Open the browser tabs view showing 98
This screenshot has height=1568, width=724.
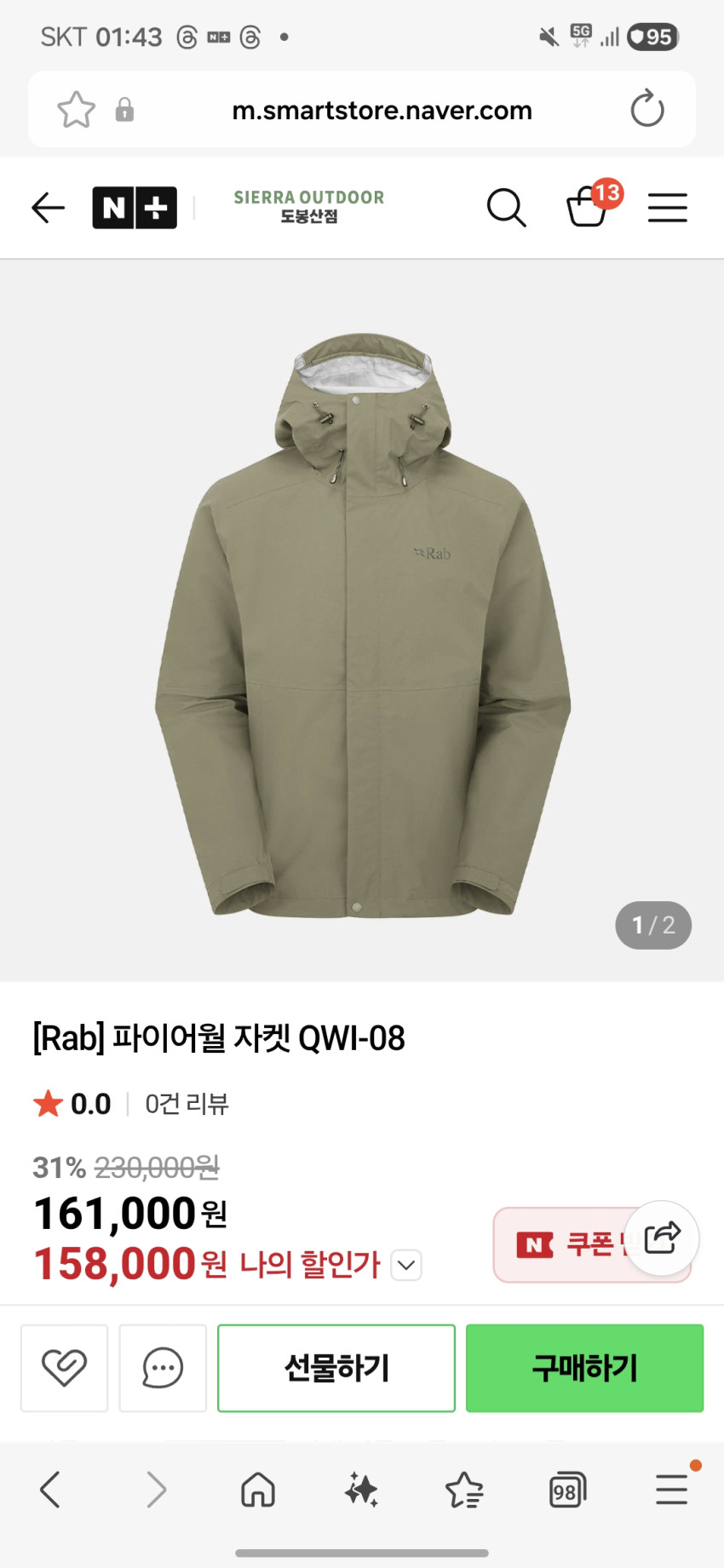coord(566,1490)
